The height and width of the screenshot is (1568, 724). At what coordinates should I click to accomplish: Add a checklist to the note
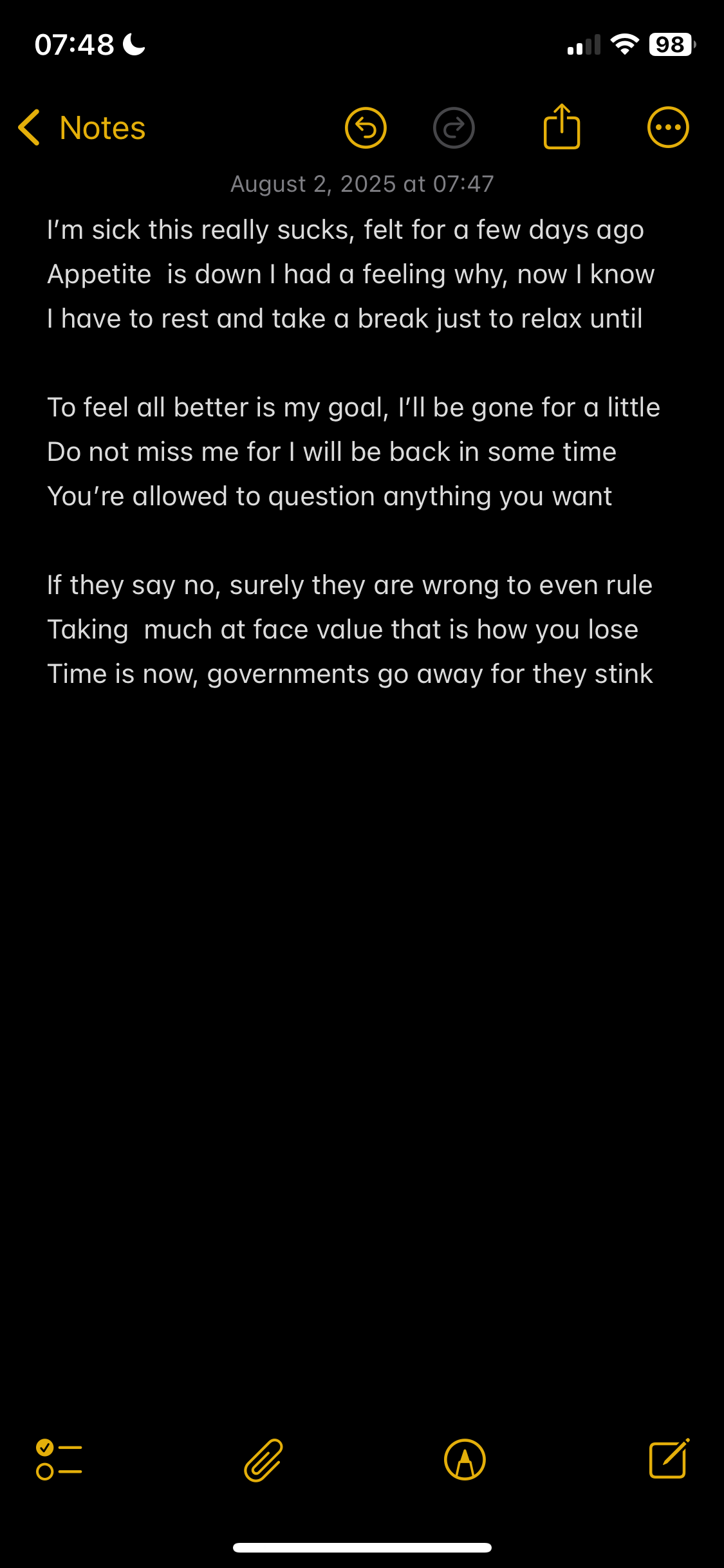59,1459
